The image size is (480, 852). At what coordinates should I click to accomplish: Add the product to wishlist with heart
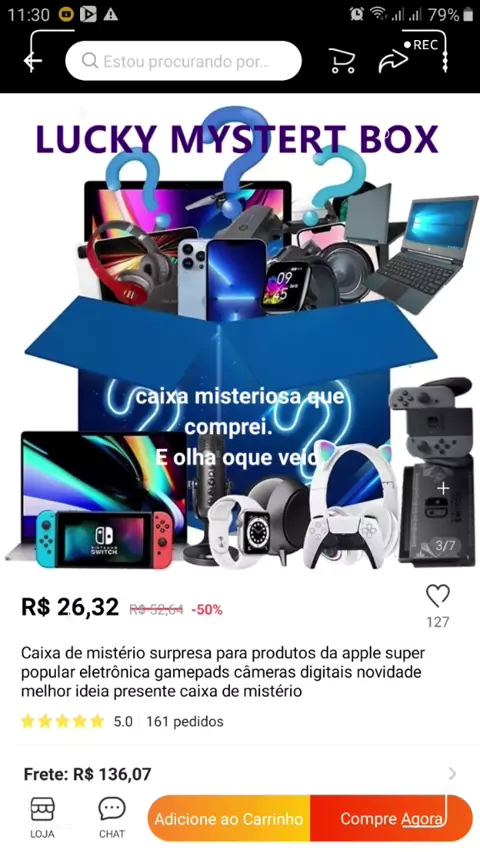(438, 596)
